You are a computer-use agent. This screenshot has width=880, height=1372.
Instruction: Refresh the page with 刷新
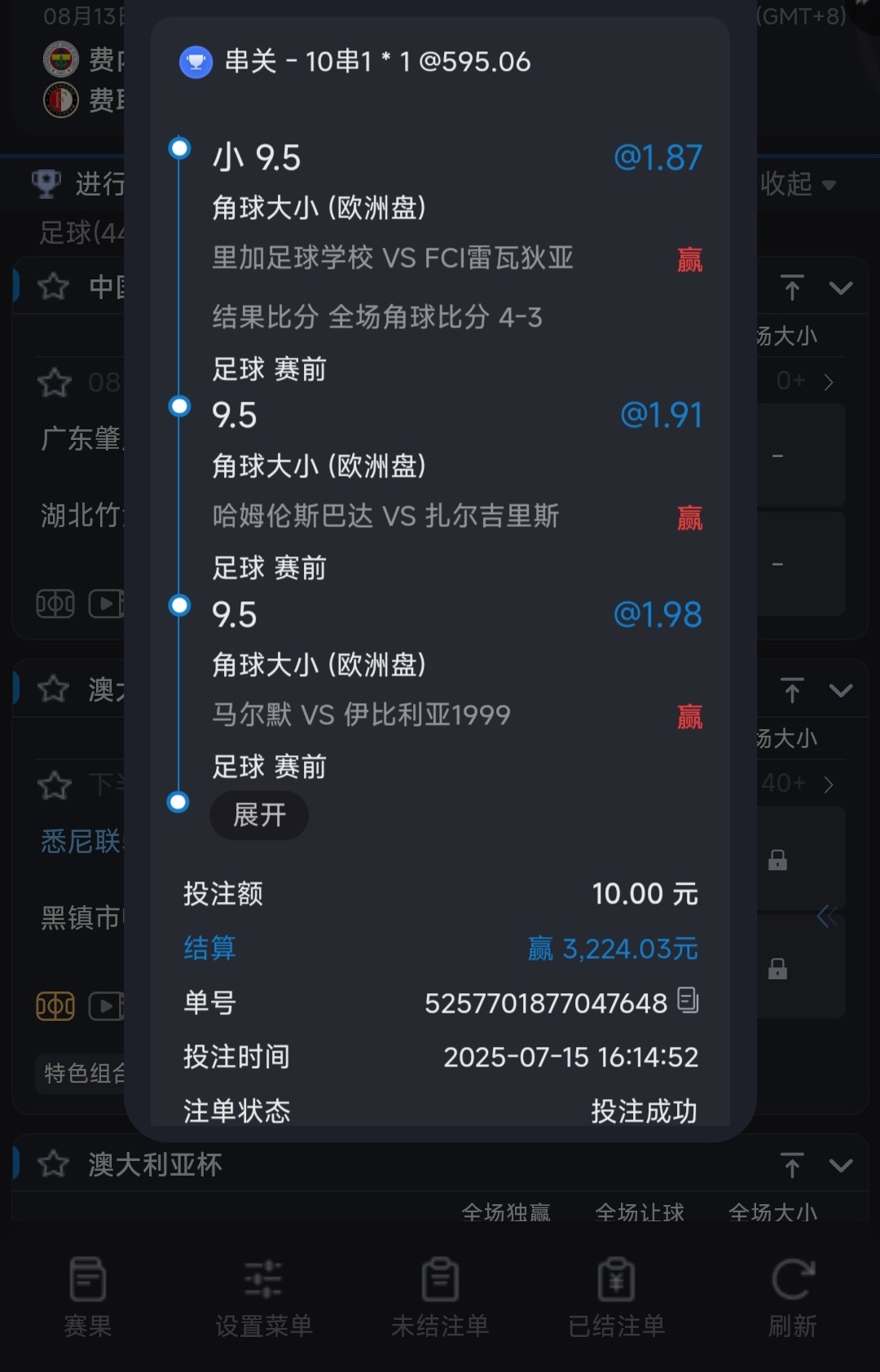click(792, 1297)
